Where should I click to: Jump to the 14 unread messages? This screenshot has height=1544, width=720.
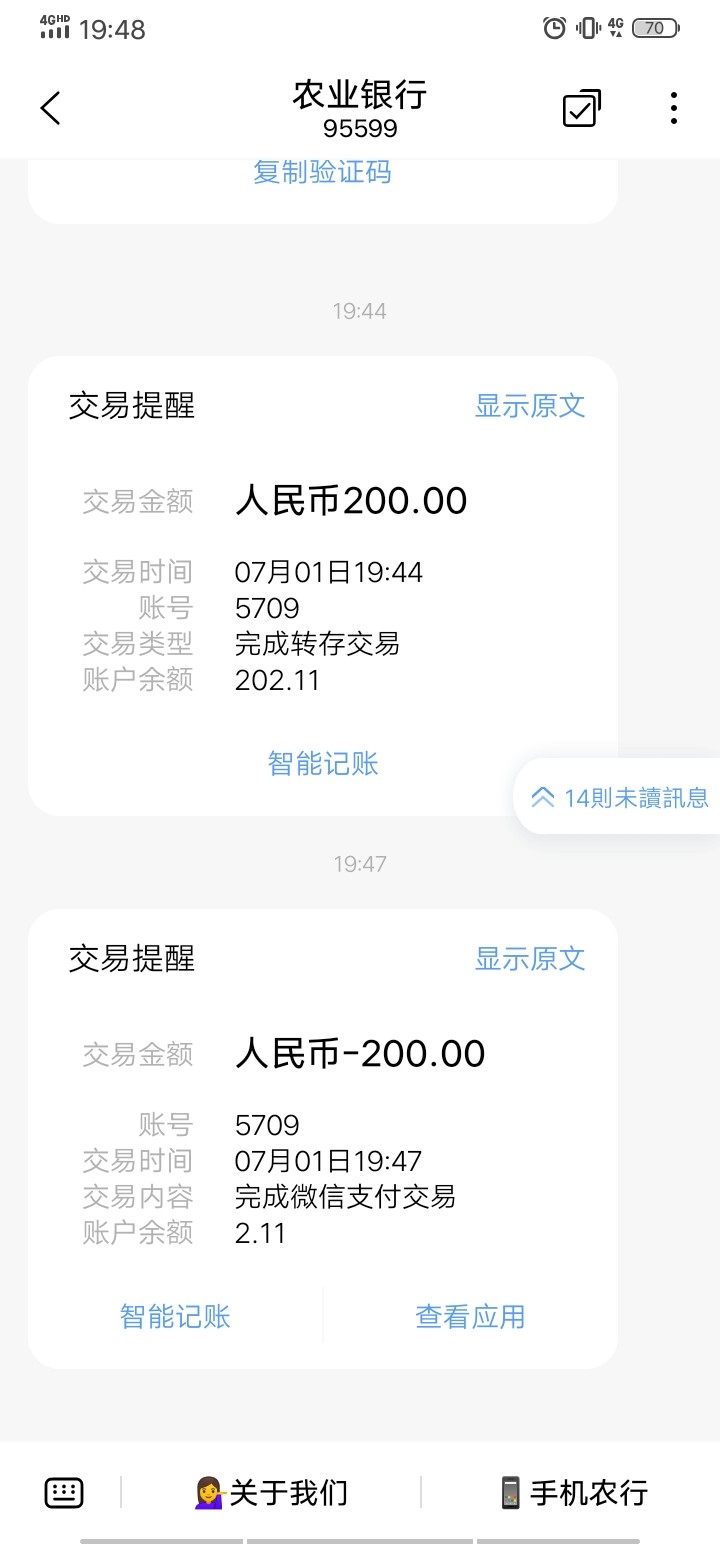click(620, 797)
